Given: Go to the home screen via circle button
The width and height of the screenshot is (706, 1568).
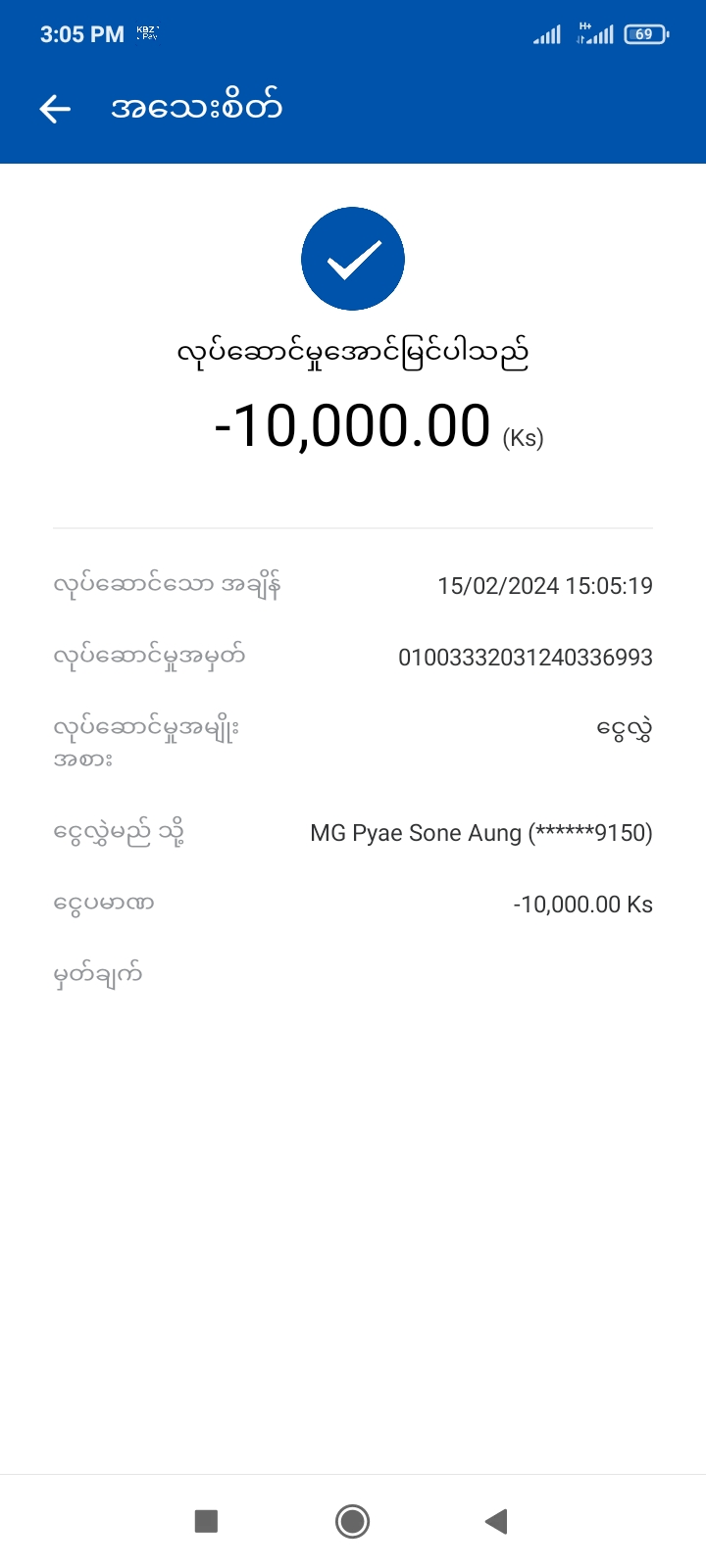Looking at the screenshot, I should click(352, 1521).
